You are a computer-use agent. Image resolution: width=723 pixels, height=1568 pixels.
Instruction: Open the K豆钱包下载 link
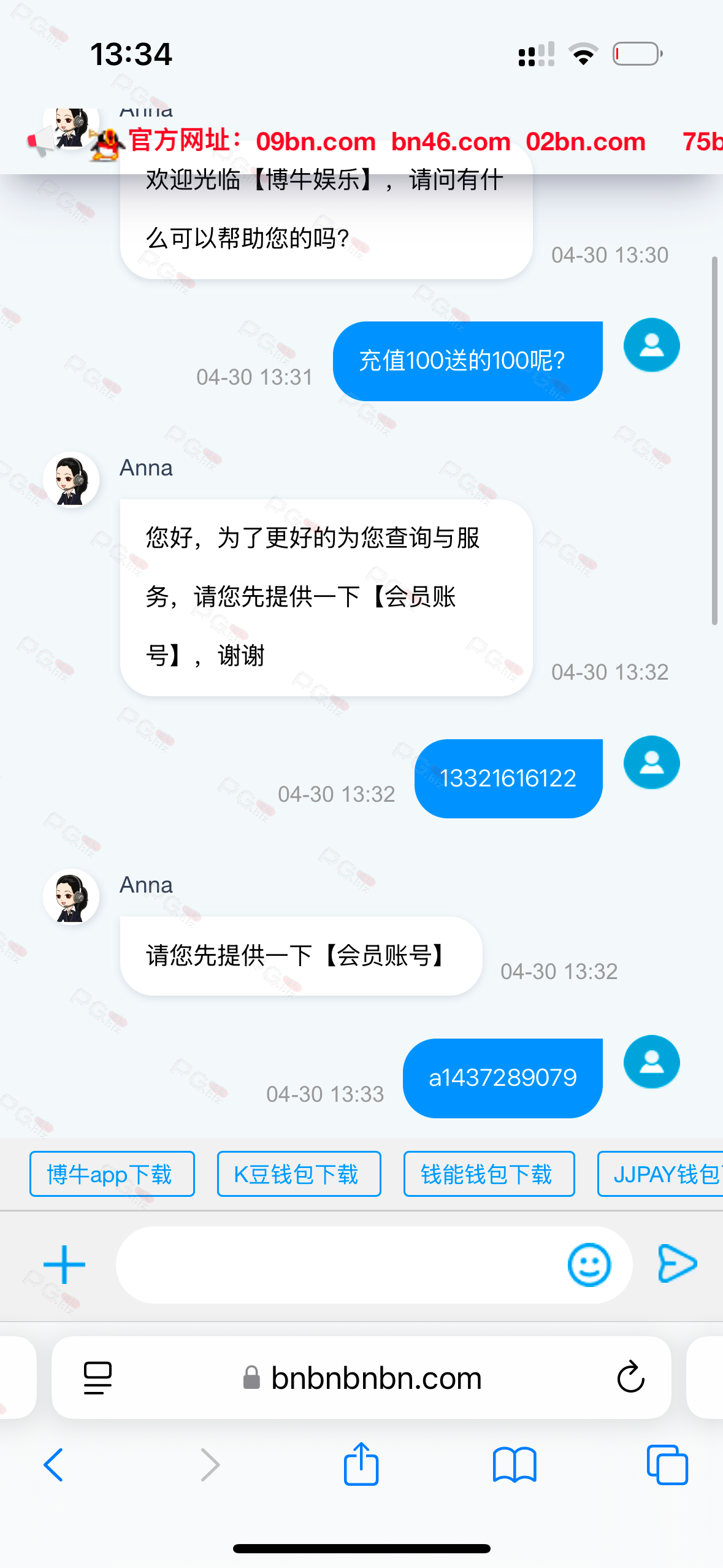coord(299,1174)
